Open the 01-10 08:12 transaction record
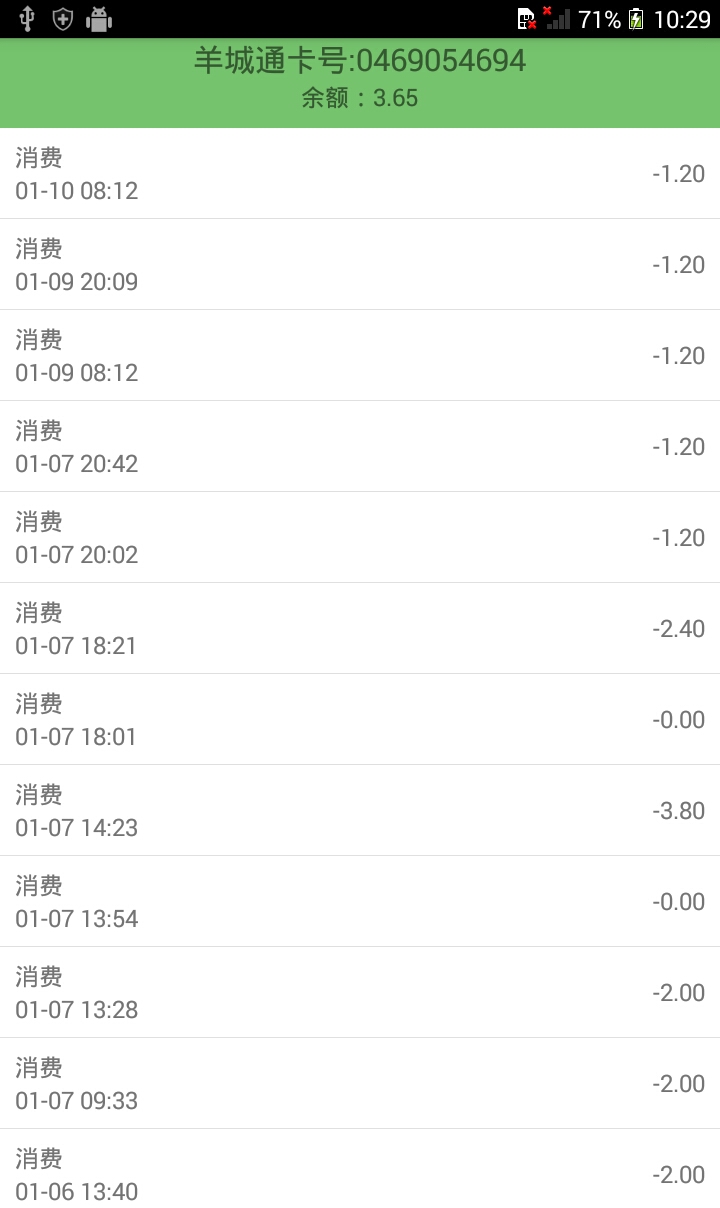The image size is (720, 1208). click(x=360, y=174)
